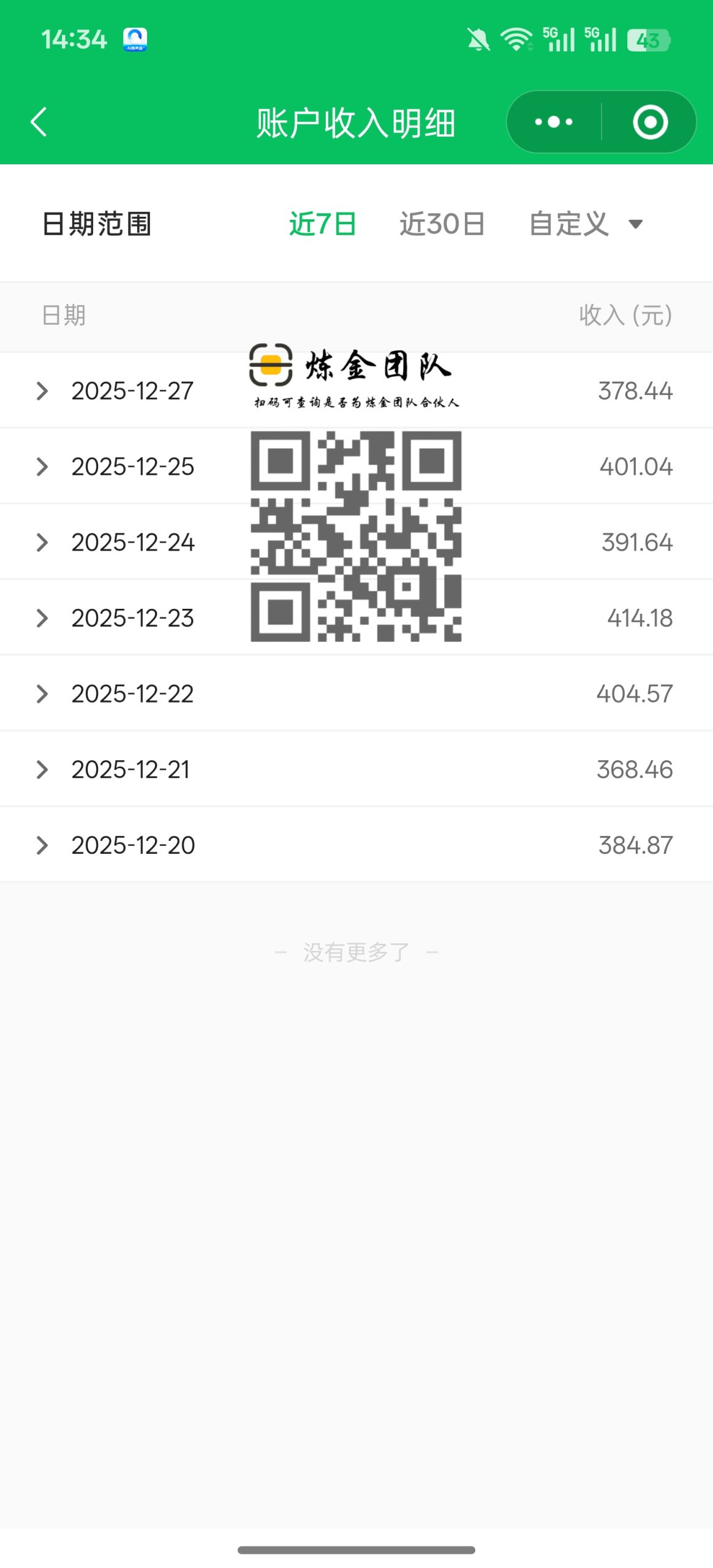Tap the blue app icon in the status bar
This screenshot has height=1568, width=713.
pos(135,39)
